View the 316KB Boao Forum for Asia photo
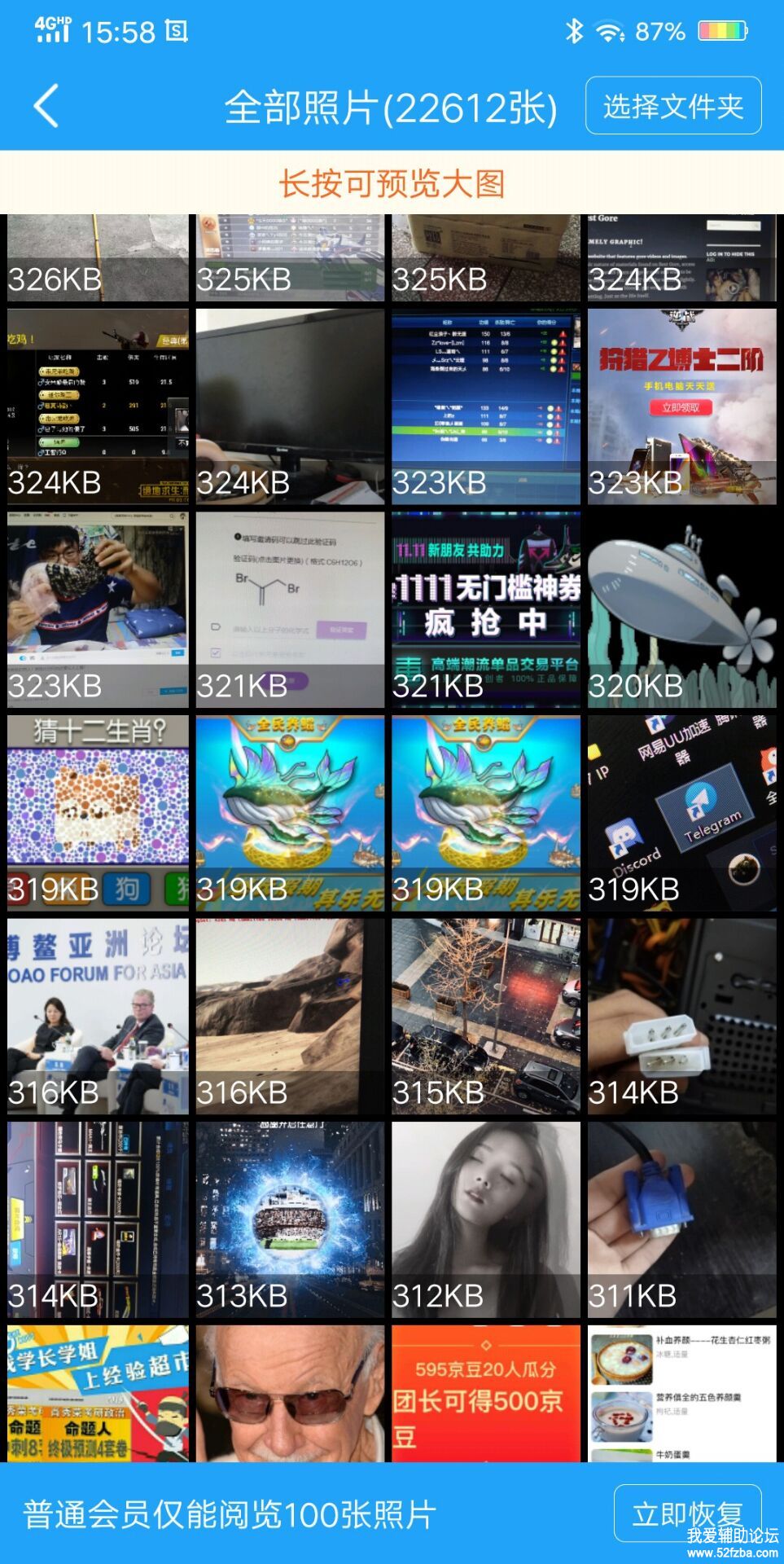This screenshot has width=784, height=1564. point(98,1016)
